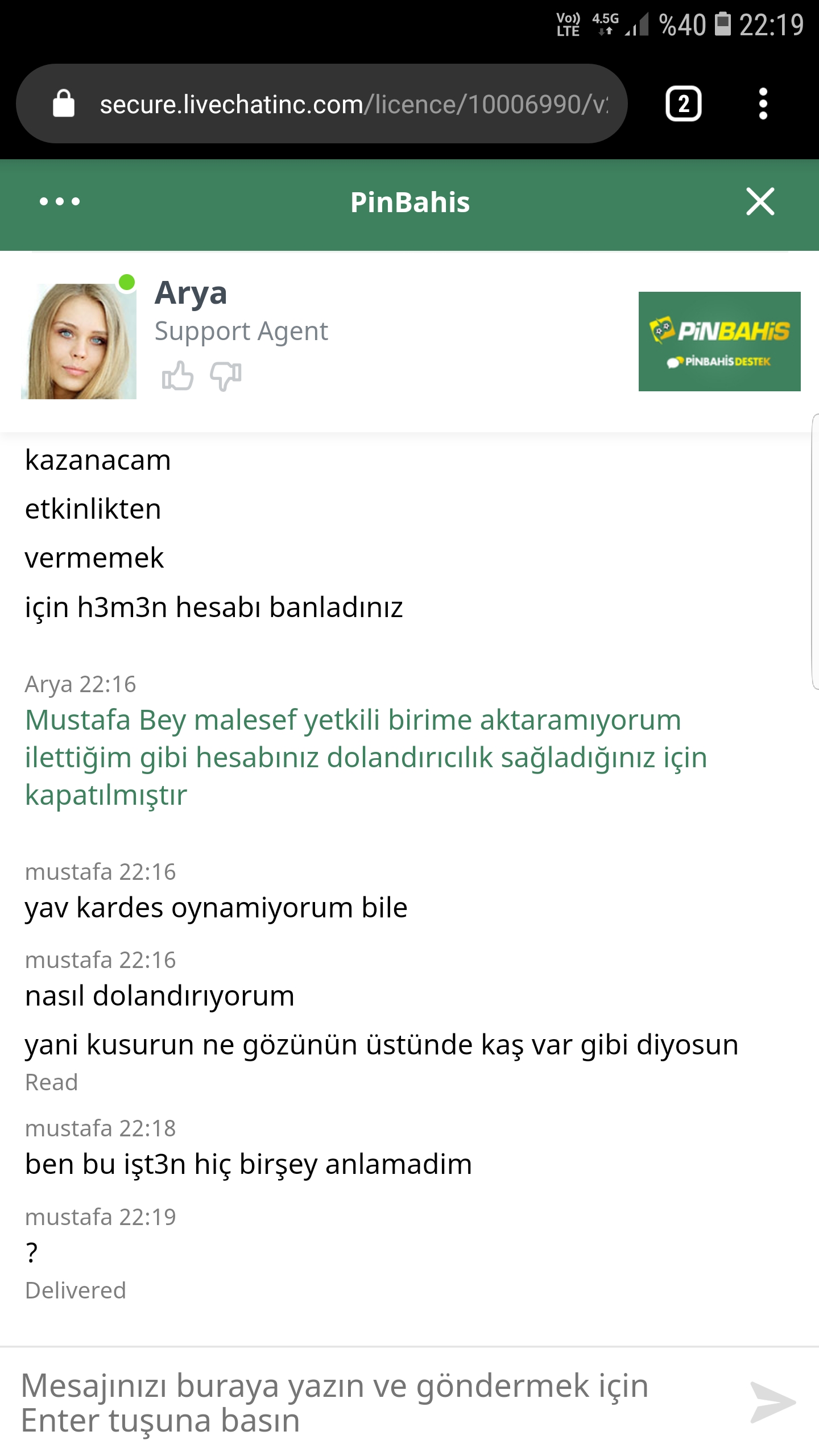Open the browser overflow menu
819x1456 pixels.
pos(763,104)
